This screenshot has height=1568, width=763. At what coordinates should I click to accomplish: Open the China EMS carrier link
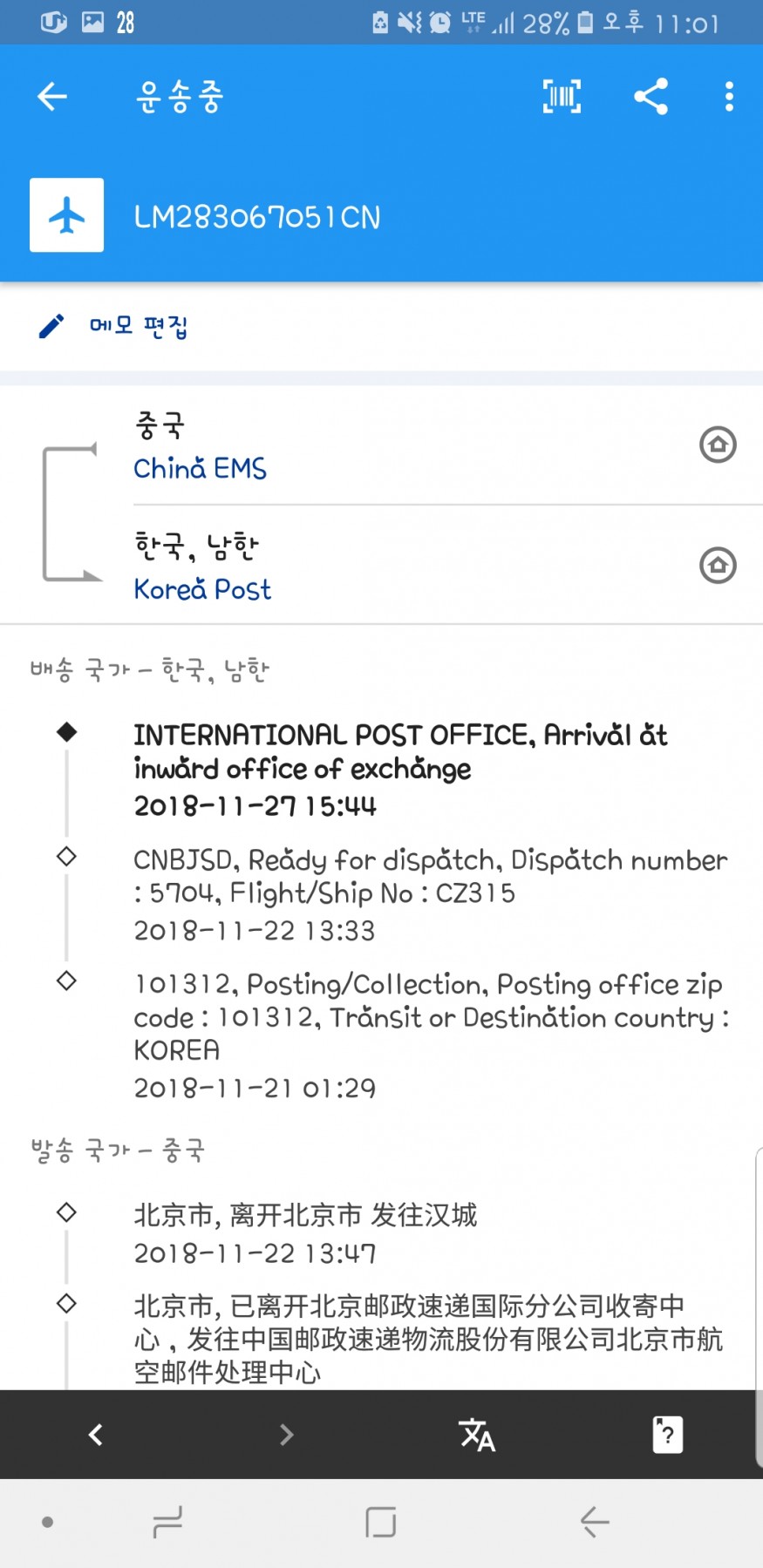(200, 468)
